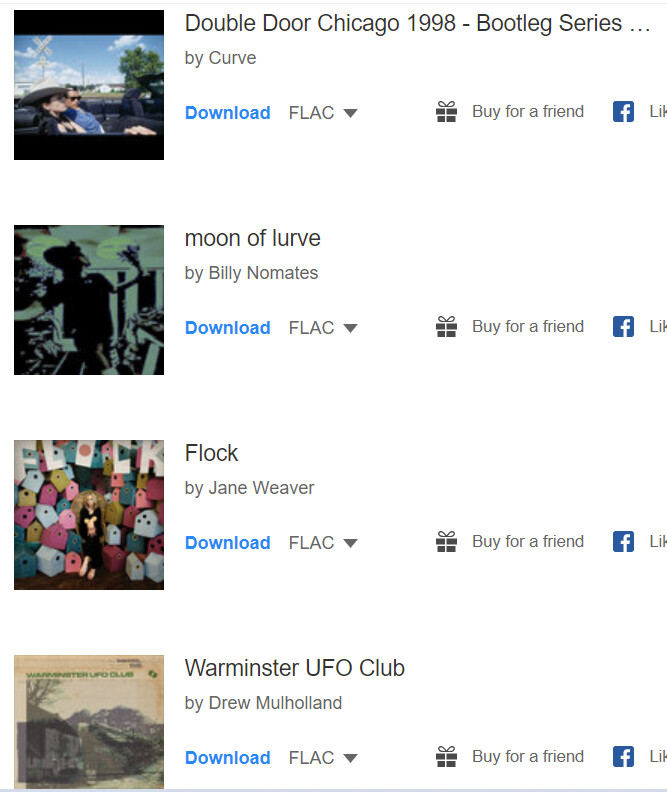Buy moon of lurve for a friend
This screenshot has height=792, width=667.
[511, 327]
